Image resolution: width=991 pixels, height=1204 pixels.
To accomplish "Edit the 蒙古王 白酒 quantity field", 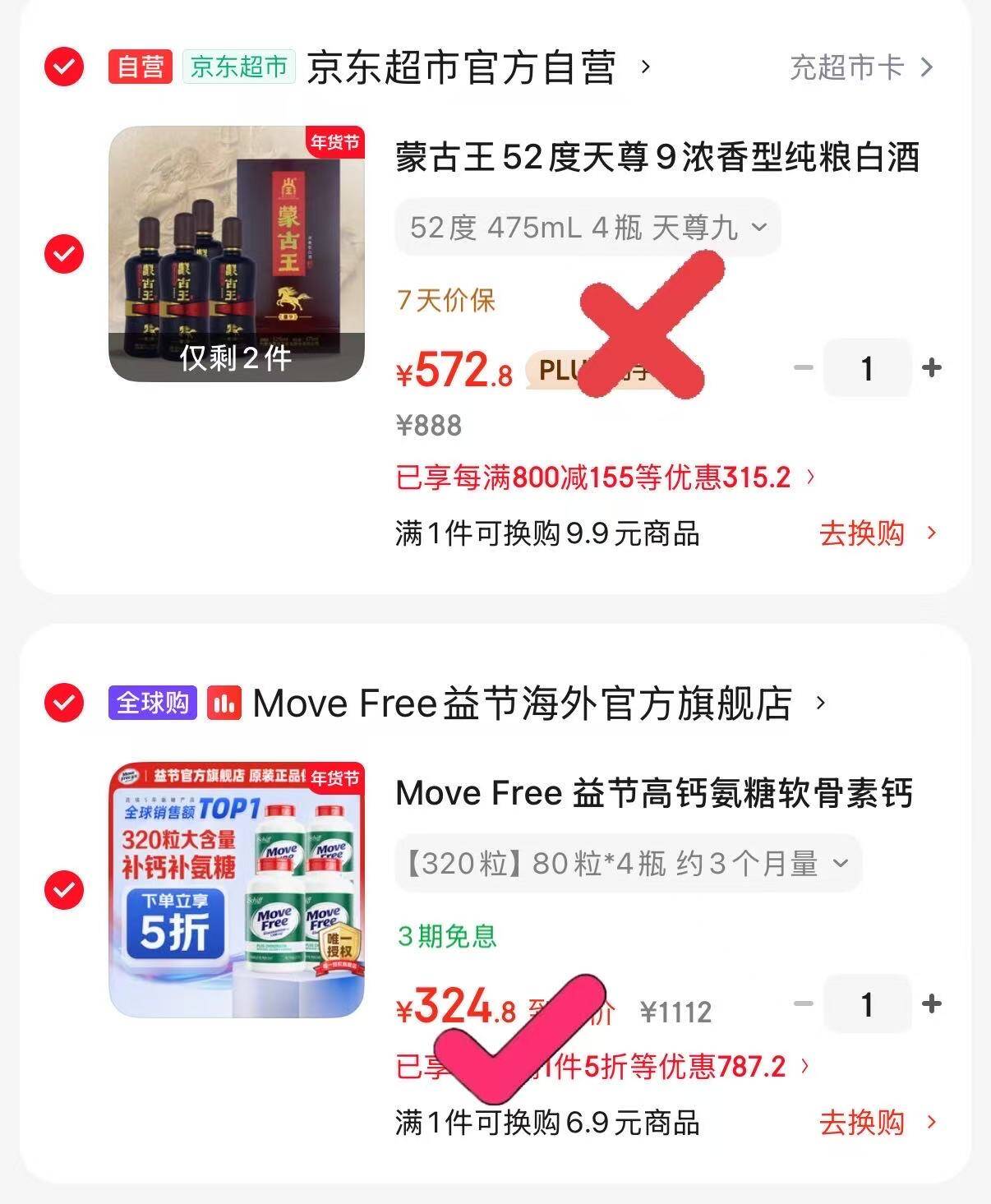I will click(x=867, y=368).
